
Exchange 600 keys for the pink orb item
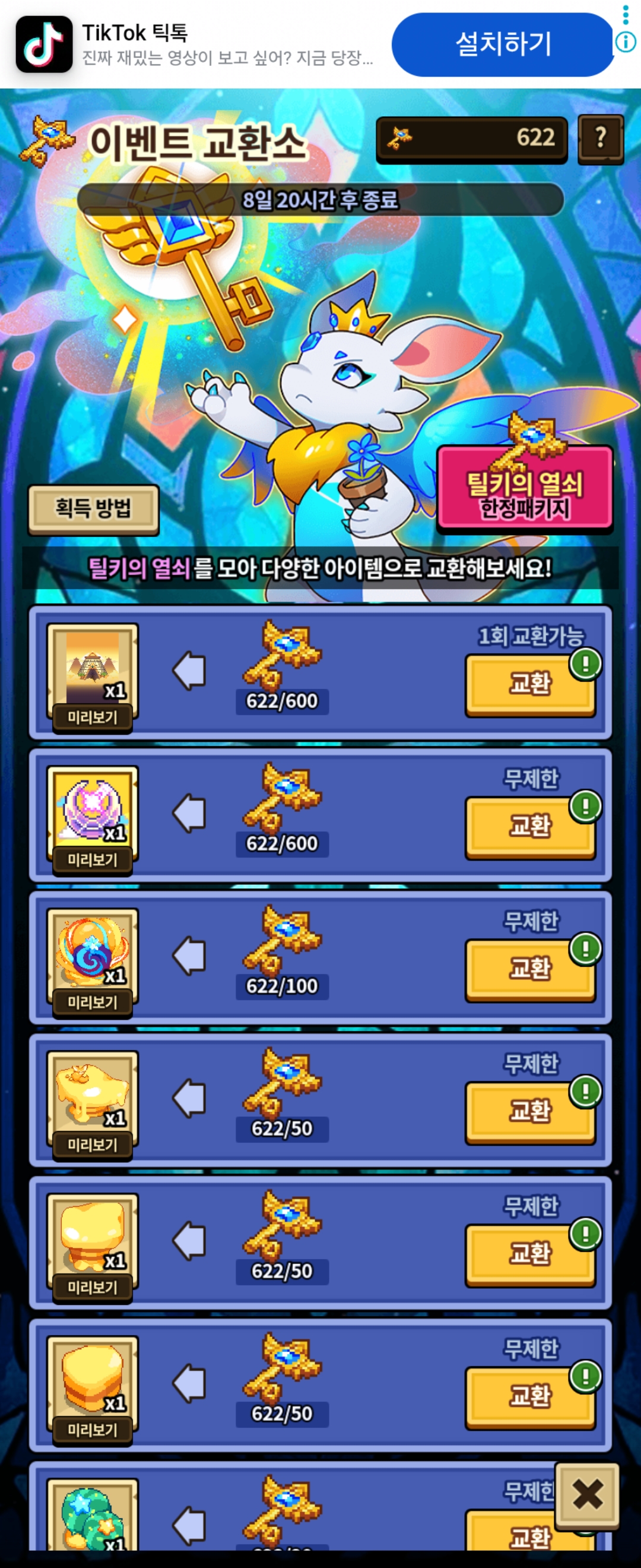(529, 827)
